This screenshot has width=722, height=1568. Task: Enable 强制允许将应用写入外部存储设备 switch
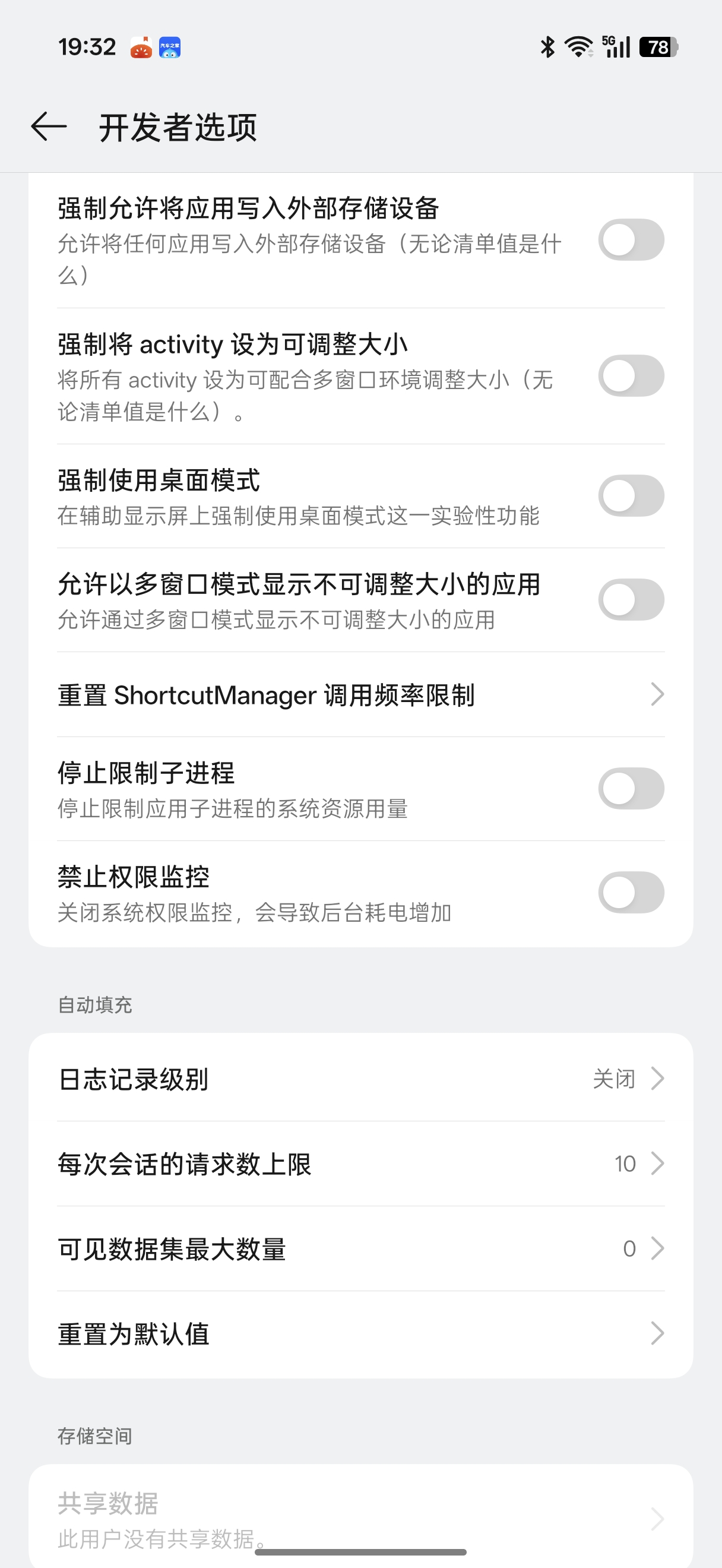pos(631,240)
